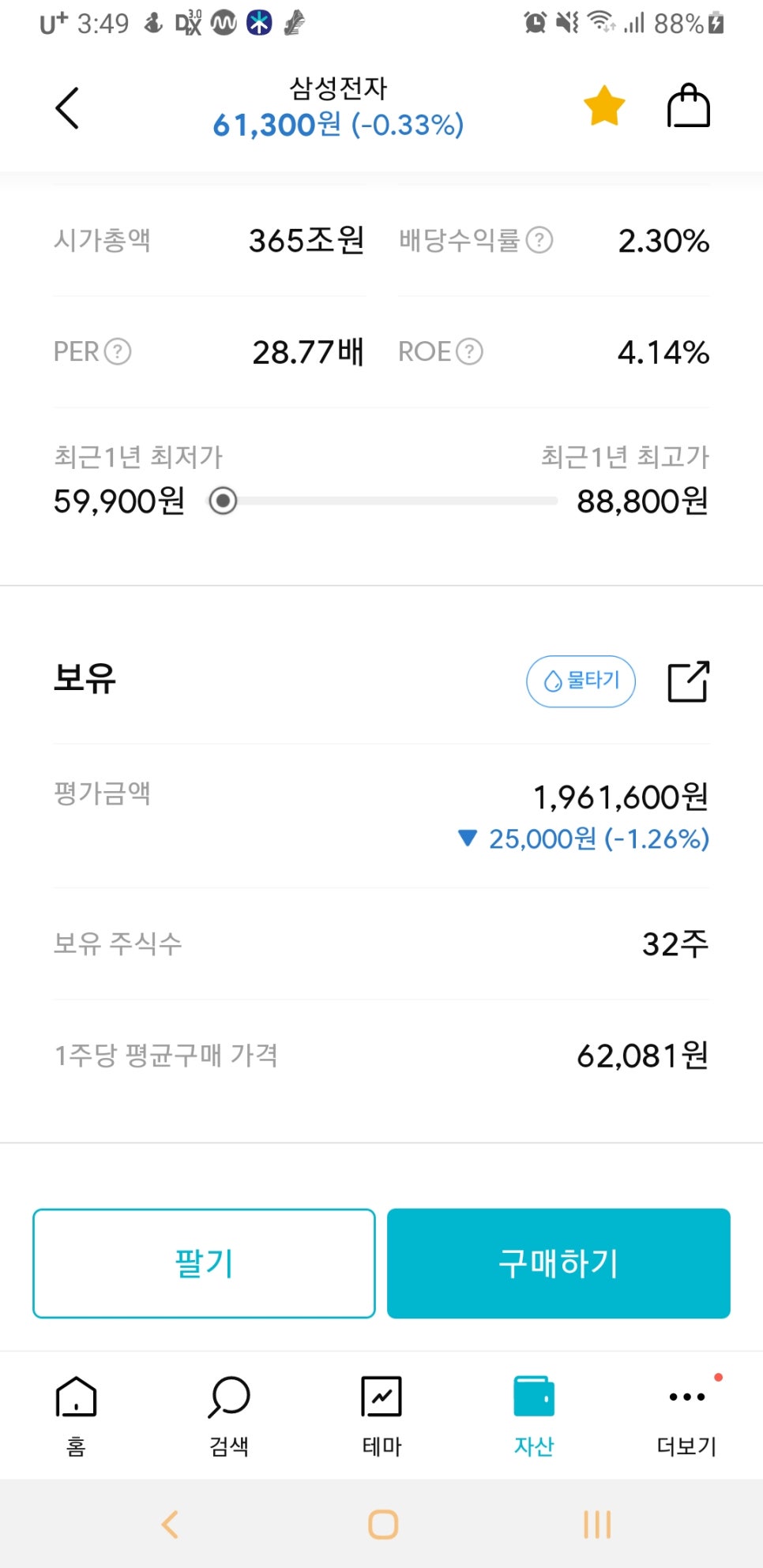This screenshot has width=763, height=1568.
Task: Show the PER explanation
Action: click(118, 351)
